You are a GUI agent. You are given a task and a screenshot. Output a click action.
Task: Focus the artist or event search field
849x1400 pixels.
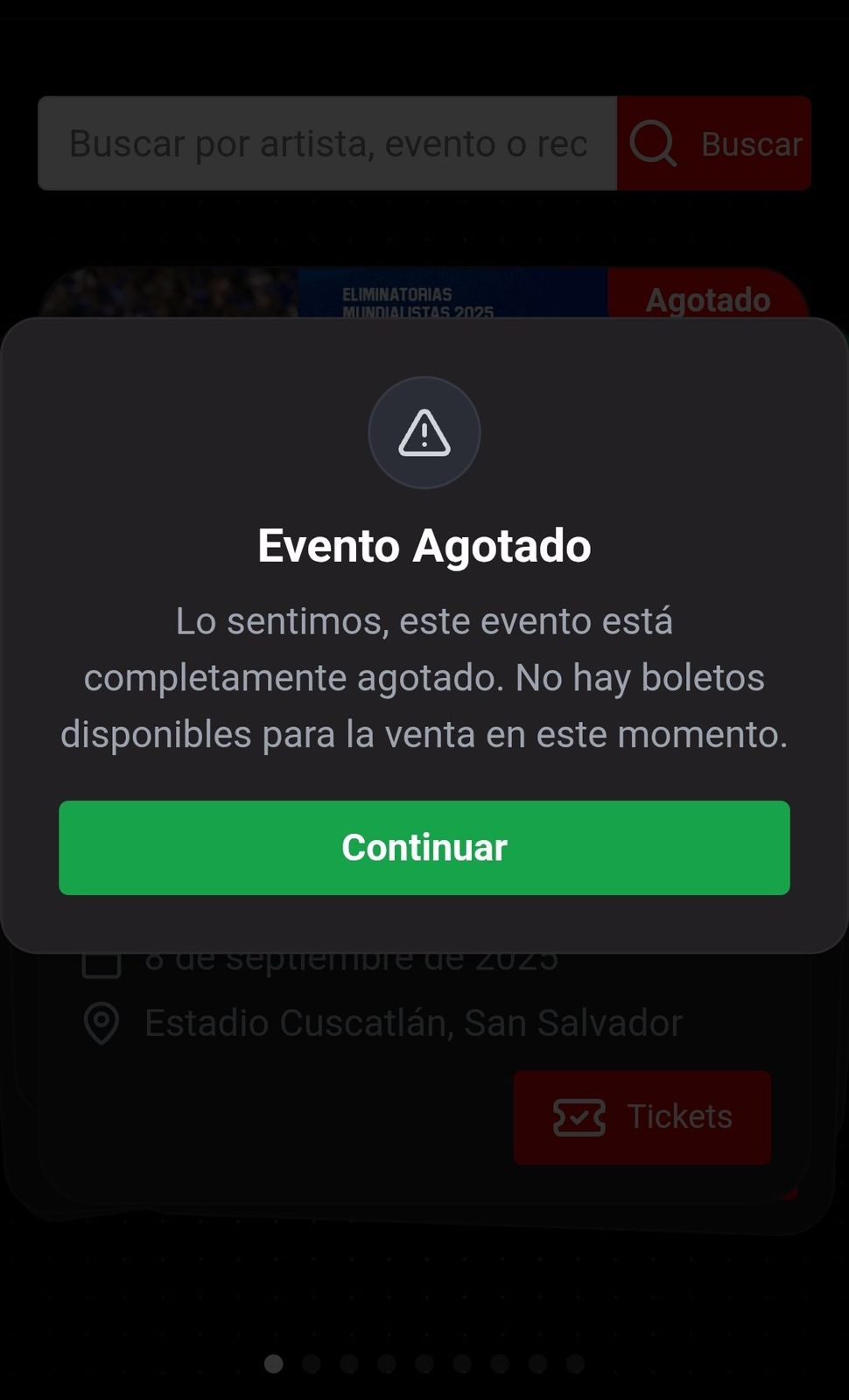coord(327,143)
